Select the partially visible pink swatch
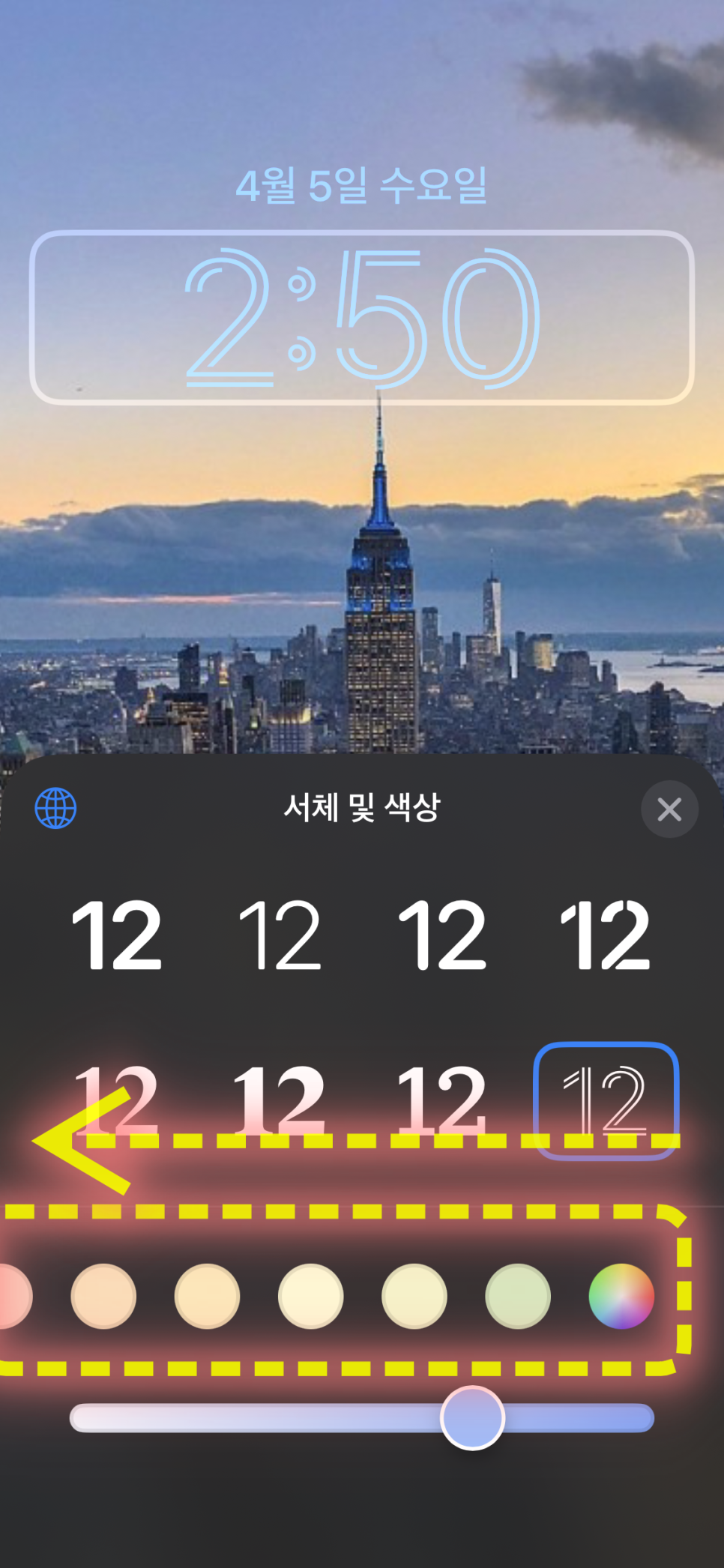 pyautogui.click(x=13, y=1296)
